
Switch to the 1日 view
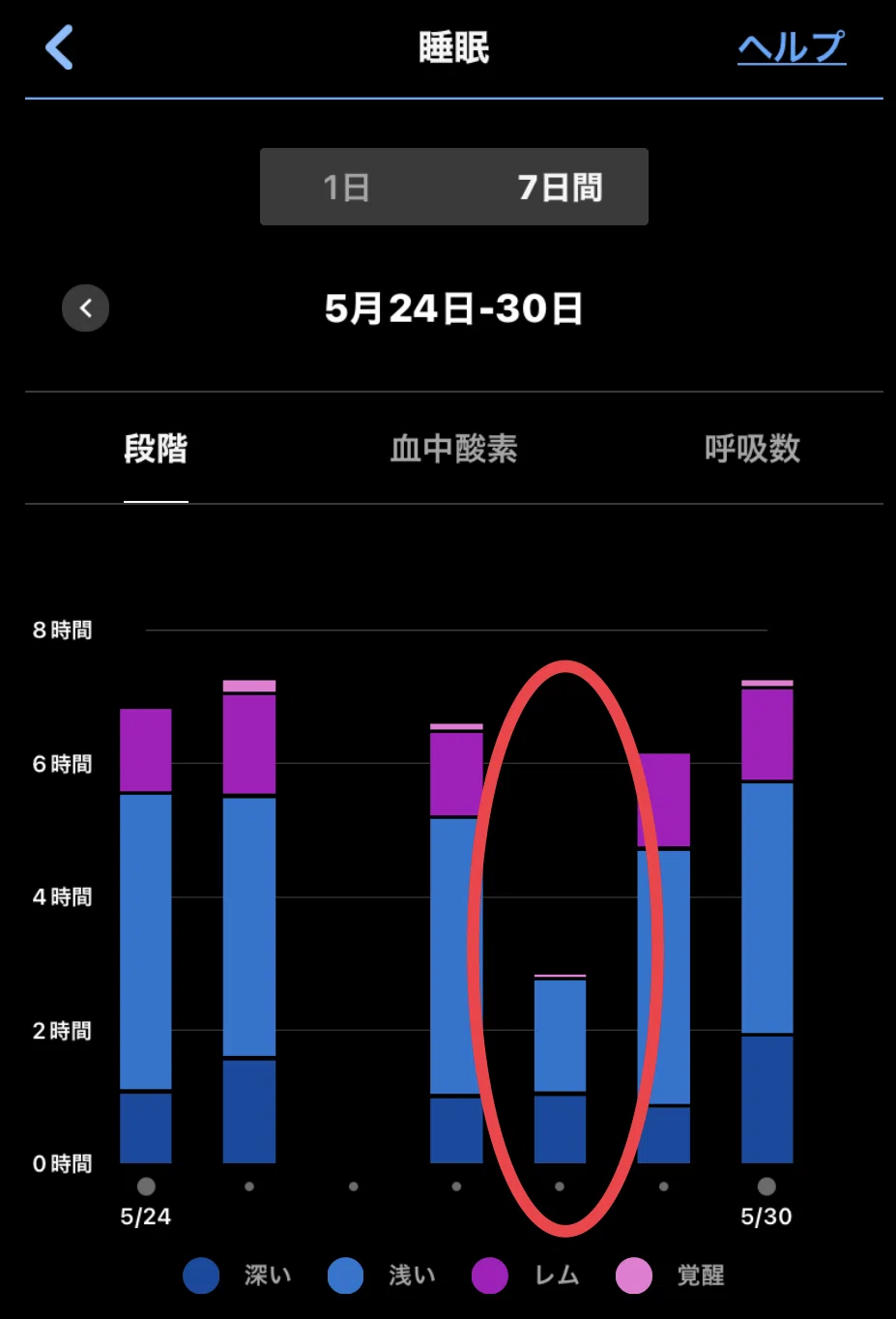pyautogui.click(x=346, y=187)
